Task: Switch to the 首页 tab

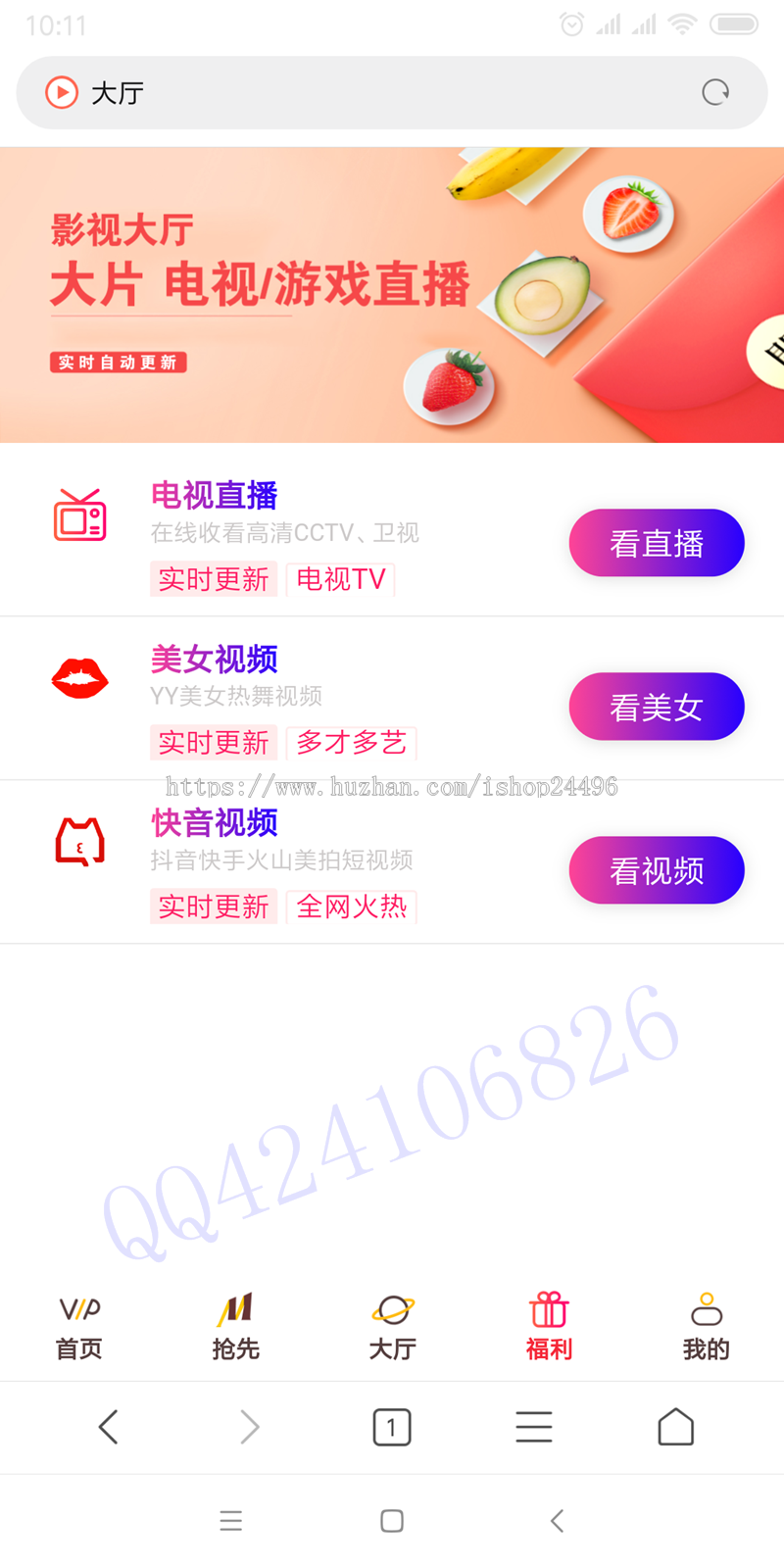Action: point(78,1327)
